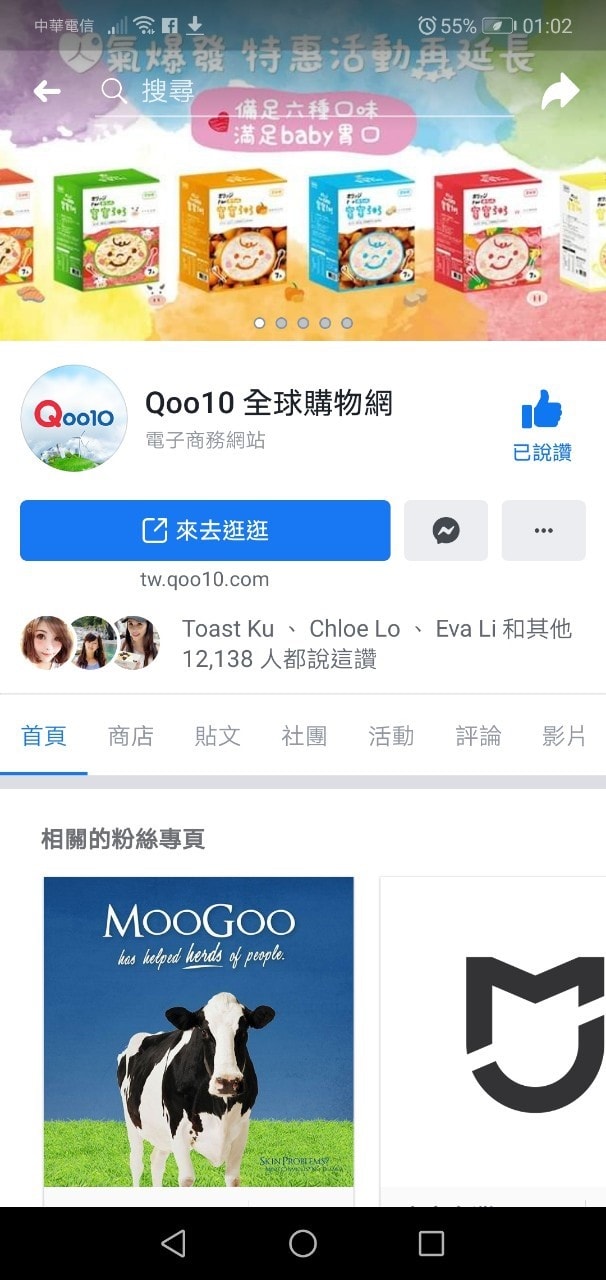The image size is (606, 1280).
Task: Tap the back arrow in the header
Action: [x=47, y=92]
